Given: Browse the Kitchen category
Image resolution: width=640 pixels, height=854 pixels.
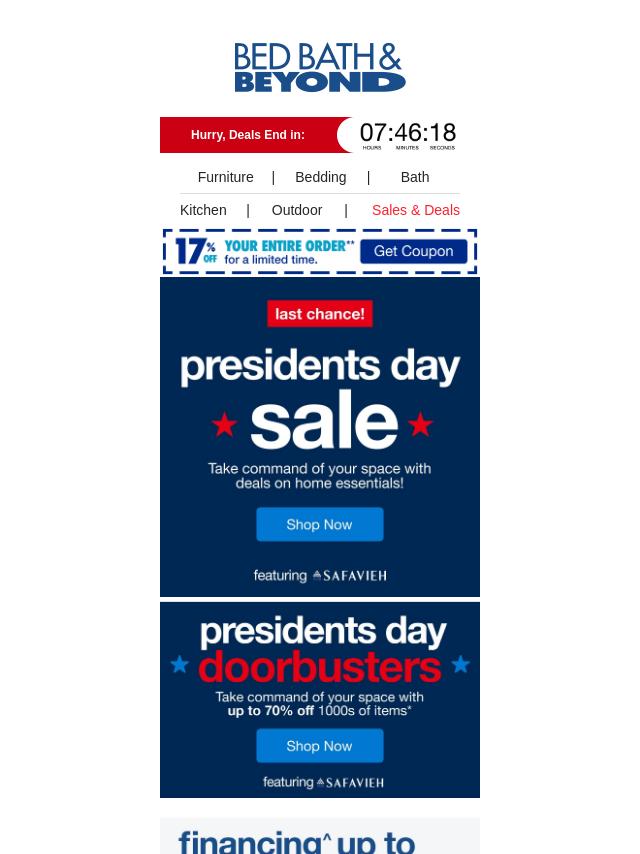Looking at the screenshot, I should pos(203,210).
